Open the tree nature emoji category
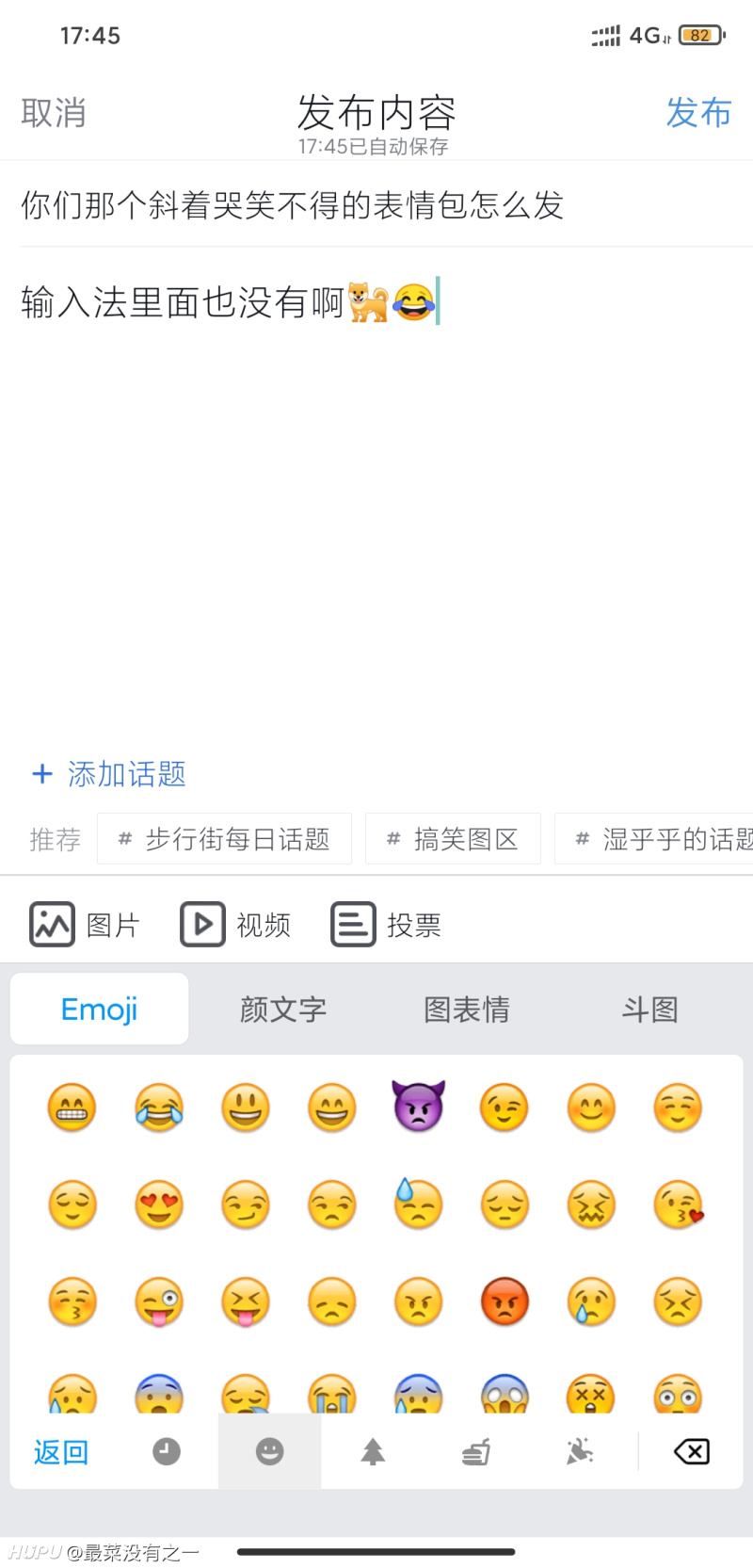The width and height of the screenshot is (753, 1568). tap(373, 1452)
